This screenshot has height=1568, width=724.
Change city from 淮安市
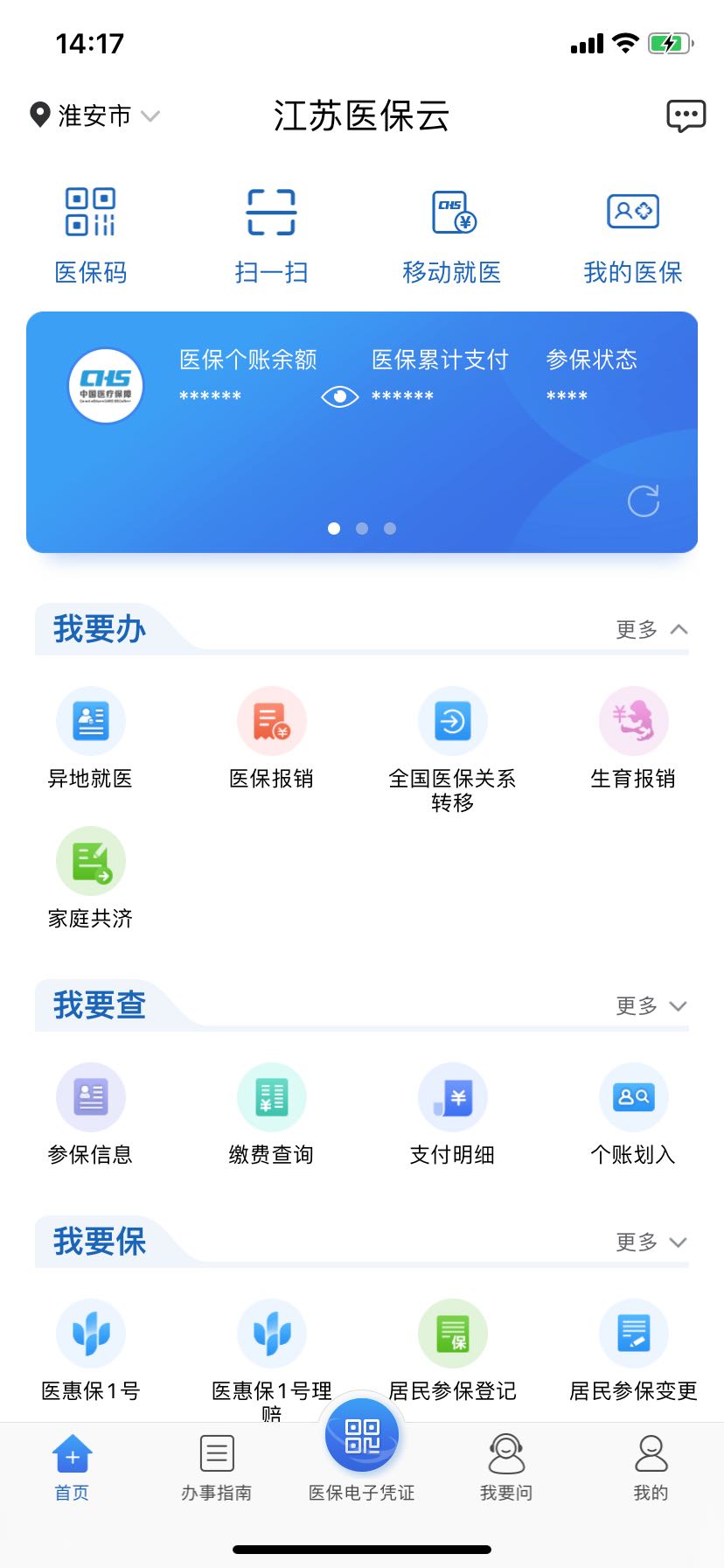click(94, 115)
